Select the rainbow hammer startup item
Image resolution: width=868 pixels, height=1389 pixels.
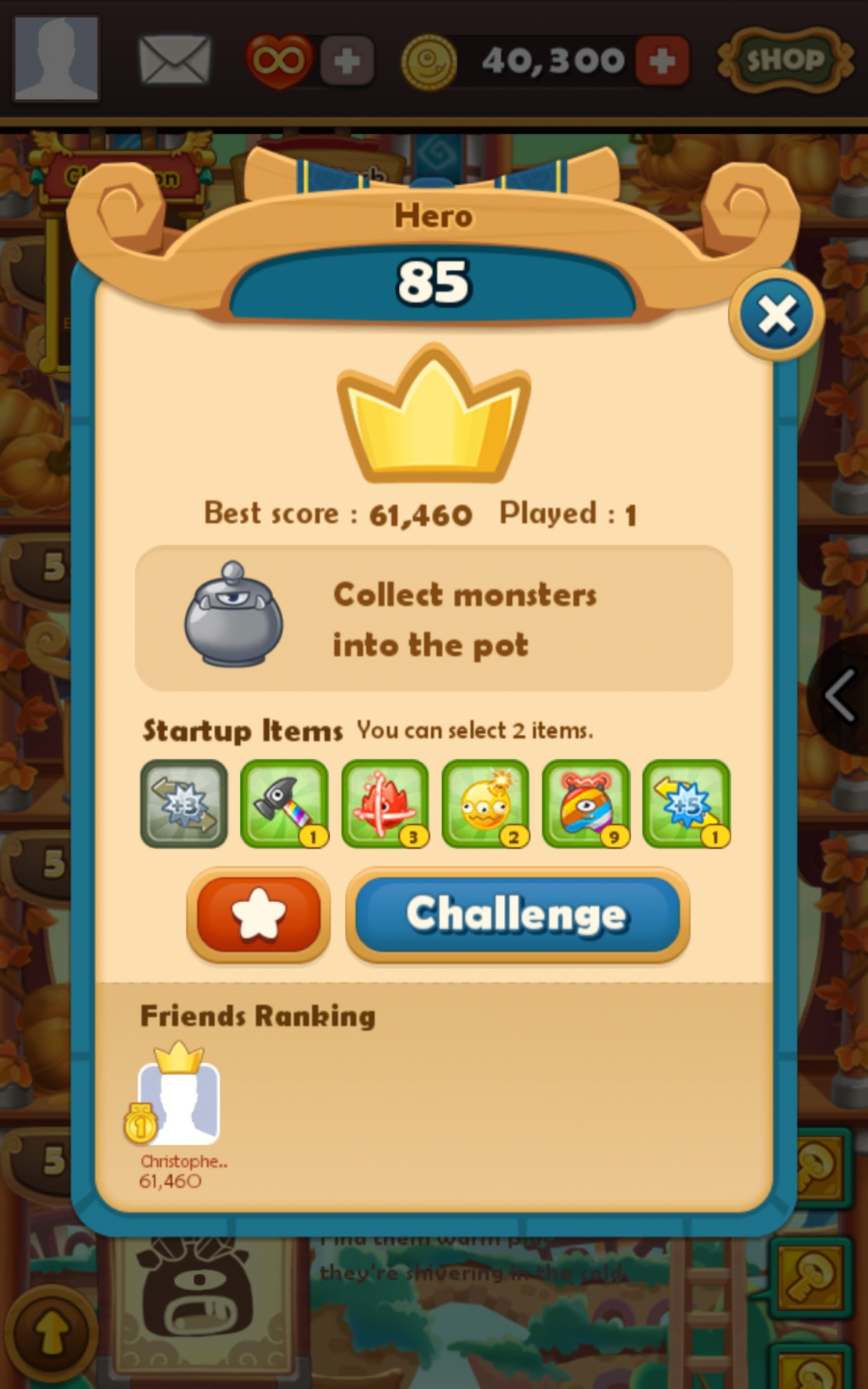[x=284, y=803]
